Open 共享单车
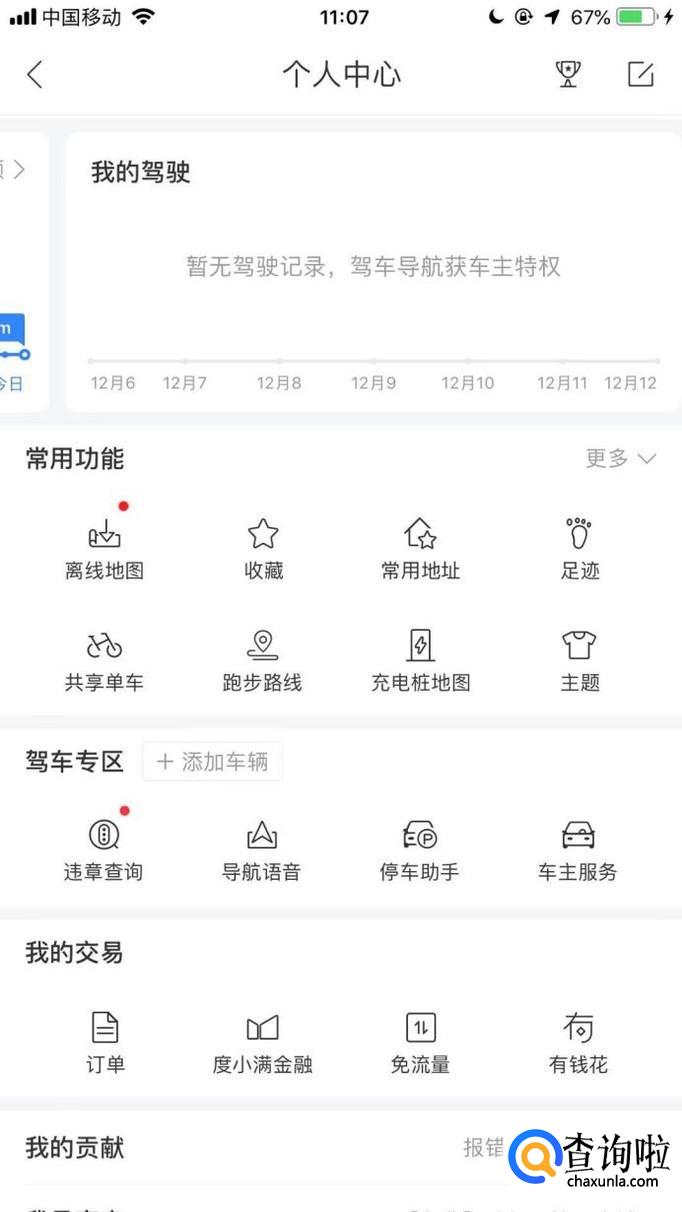 (x=104, y=660)
